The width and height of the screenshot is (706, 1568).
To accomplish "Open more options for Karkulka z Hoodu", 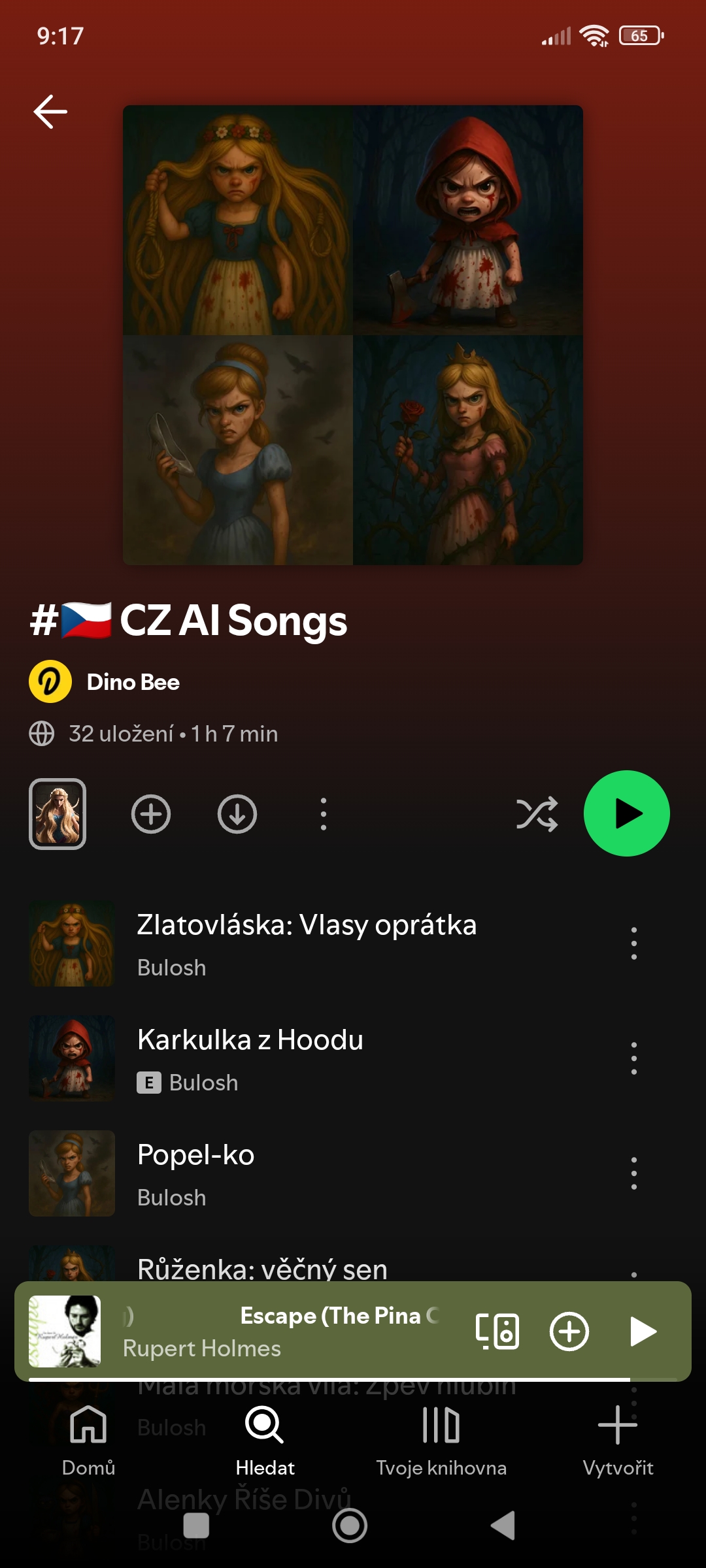I will (634, 1058).
